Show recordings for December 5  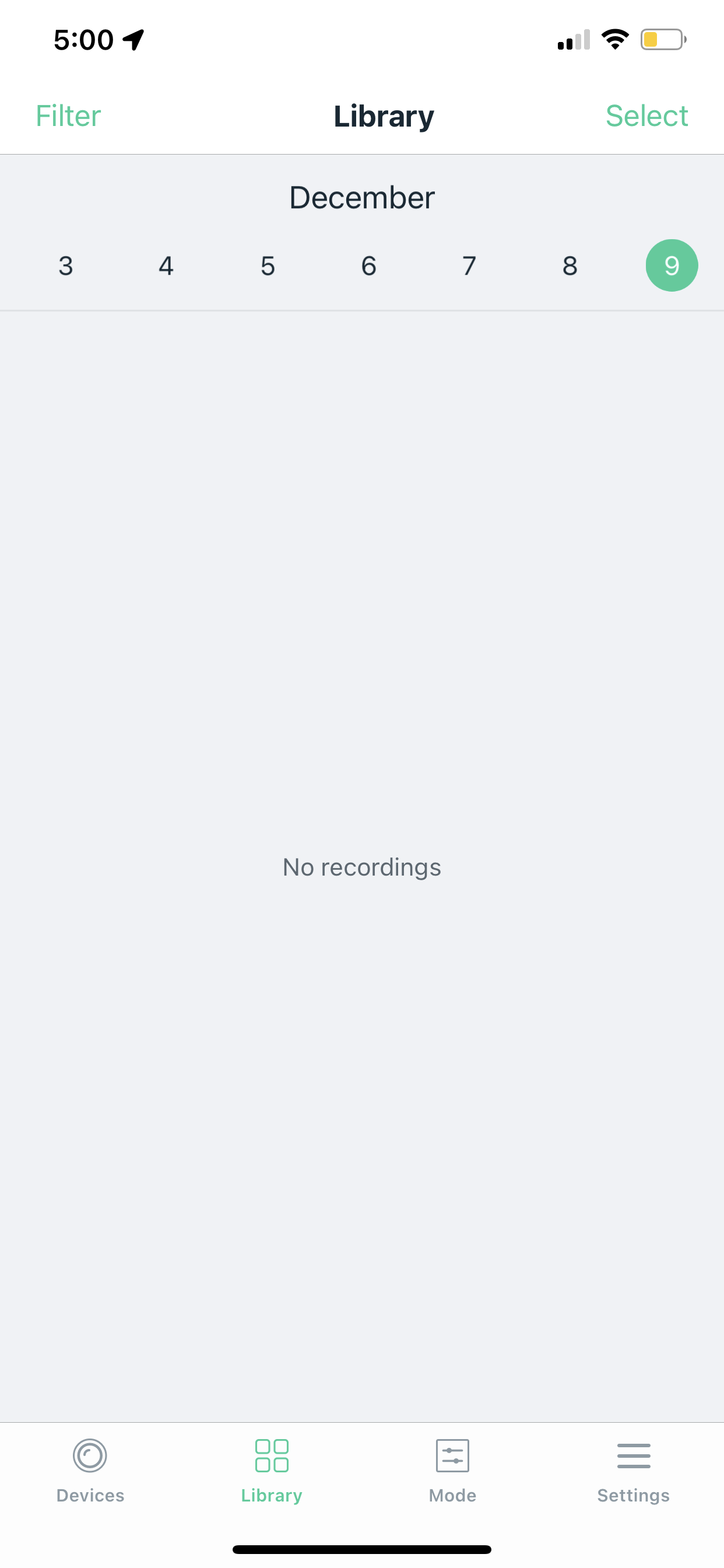point(268,266)
